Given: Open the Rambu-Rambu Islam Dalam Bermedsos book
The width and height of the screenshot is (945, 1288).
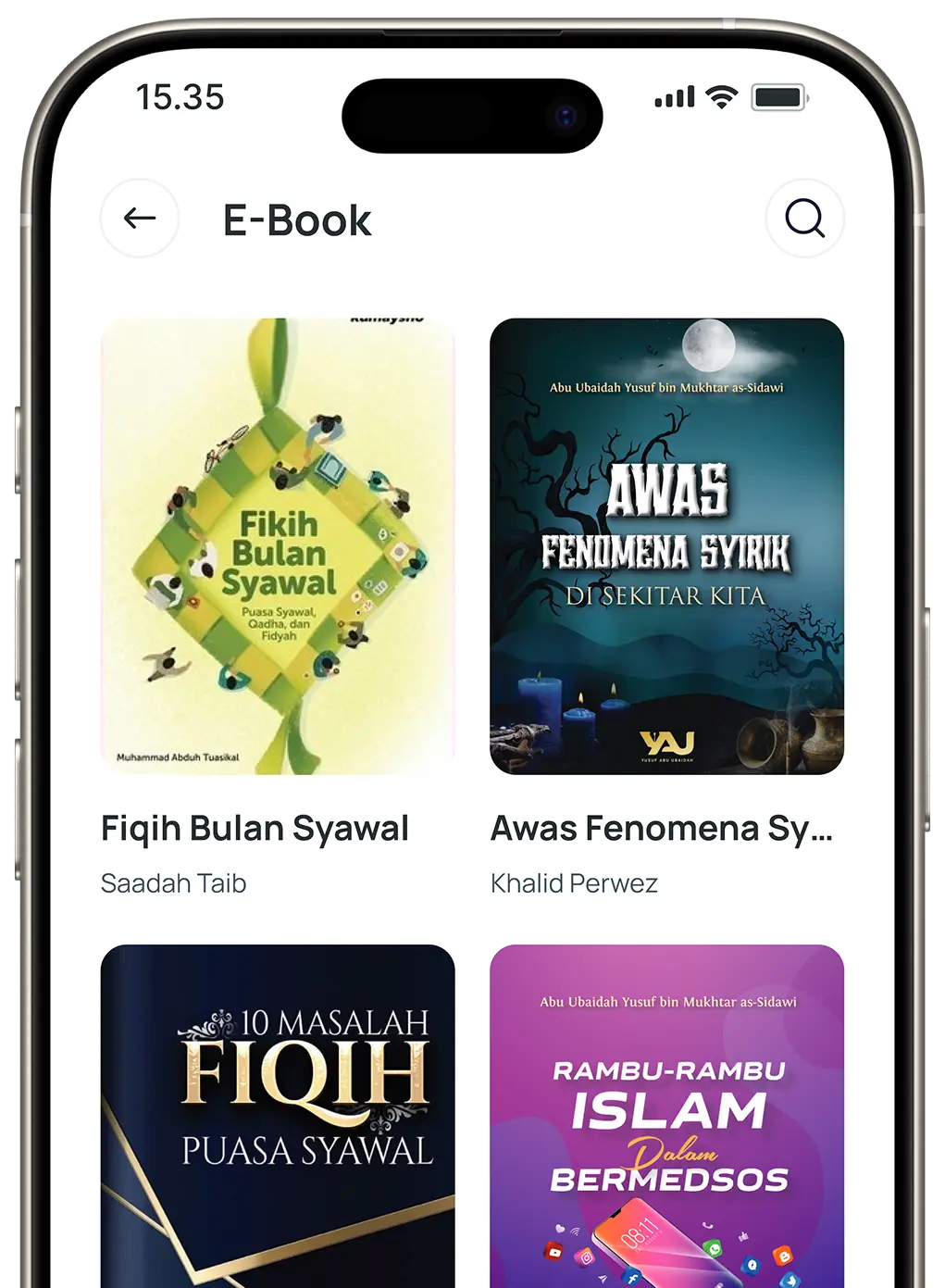Looking at the screenshot, I should [666, 1111].
